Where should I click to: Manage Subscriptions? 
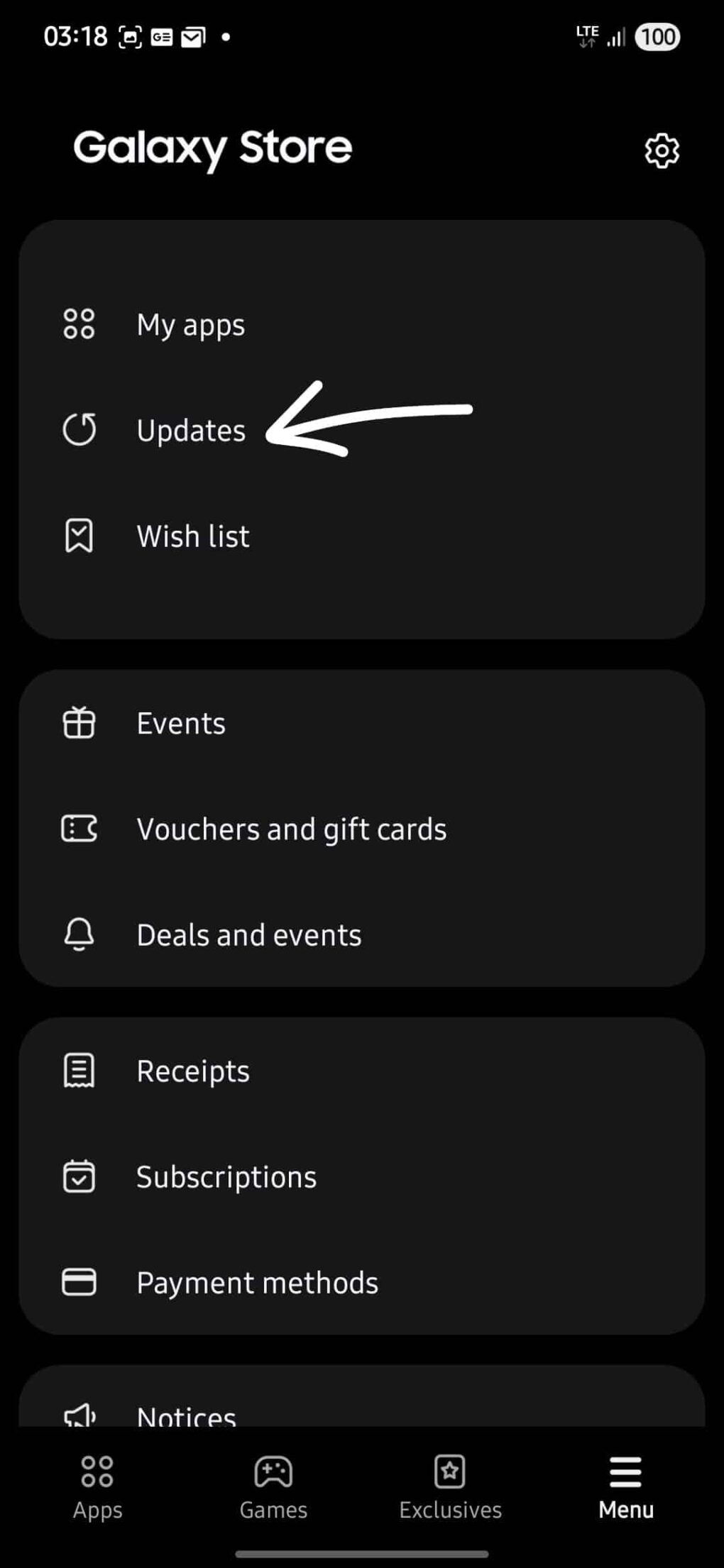point(226,1177)
